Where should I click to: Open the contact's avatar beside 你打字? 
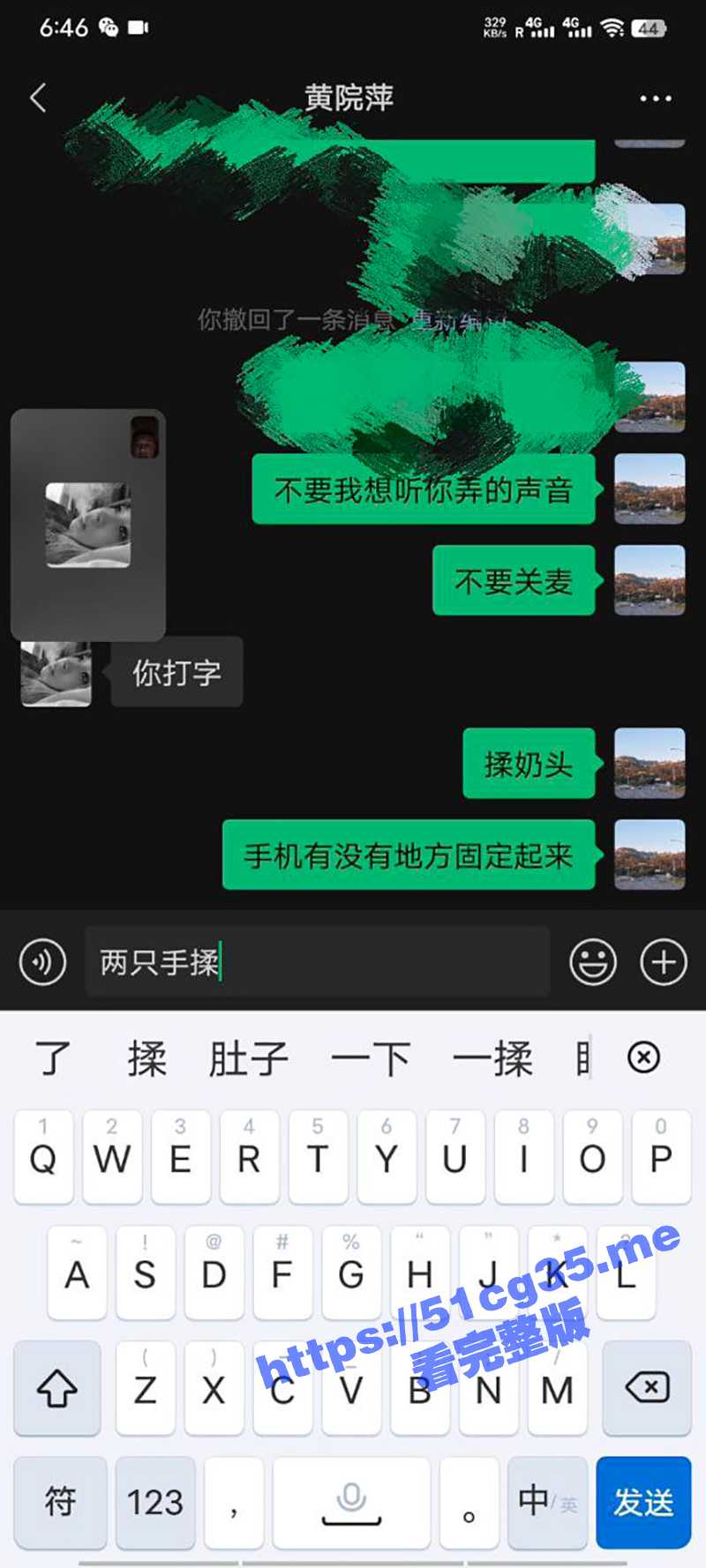coord(56,674)
